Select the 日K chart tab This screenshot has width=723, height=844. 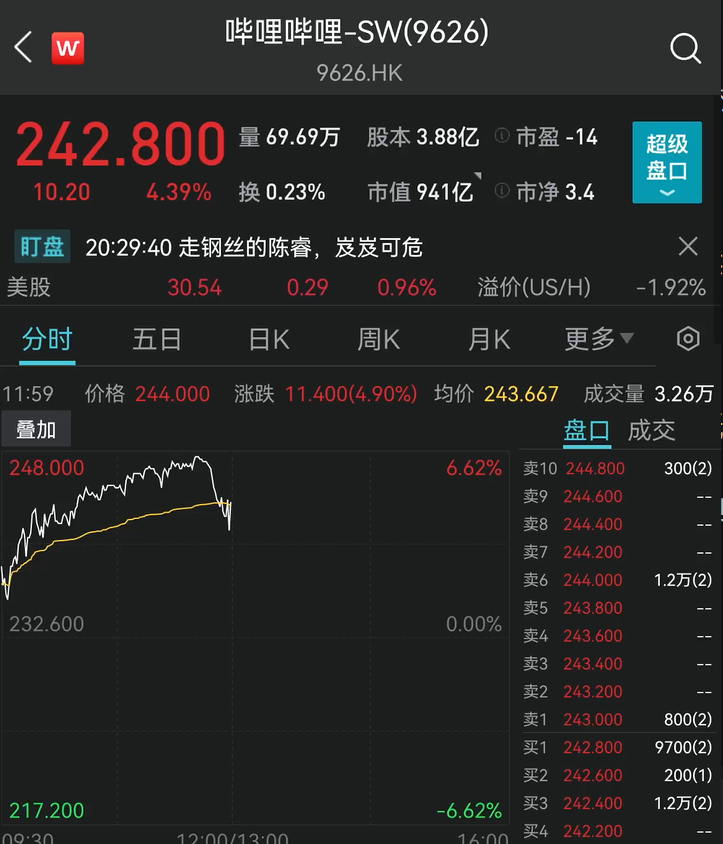click(269, 339)
